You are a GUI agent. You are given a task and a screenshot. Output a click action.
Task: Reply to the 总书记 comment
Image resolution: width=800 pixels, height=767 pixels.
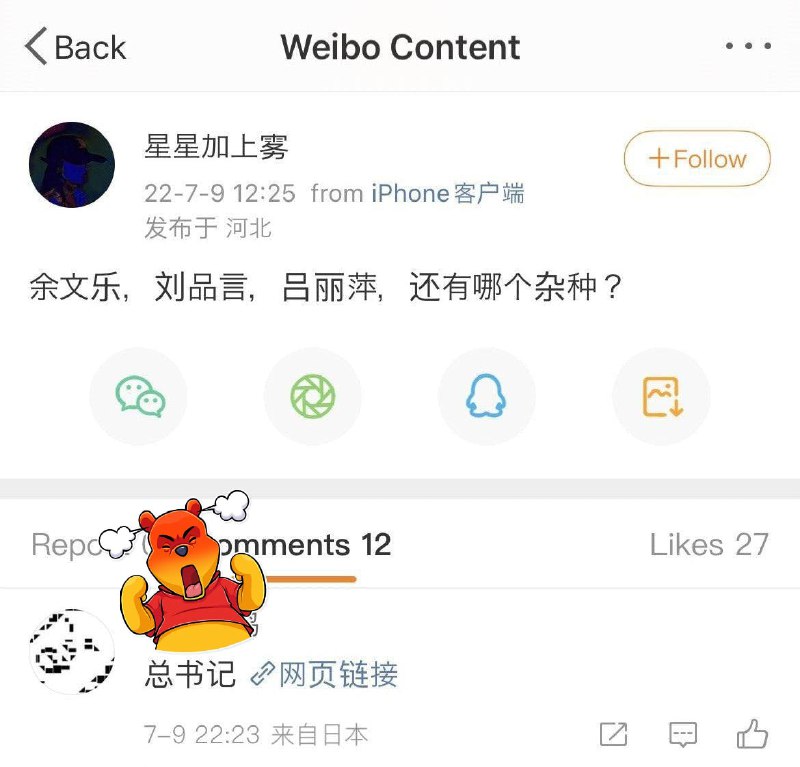[x=683, y=735]
